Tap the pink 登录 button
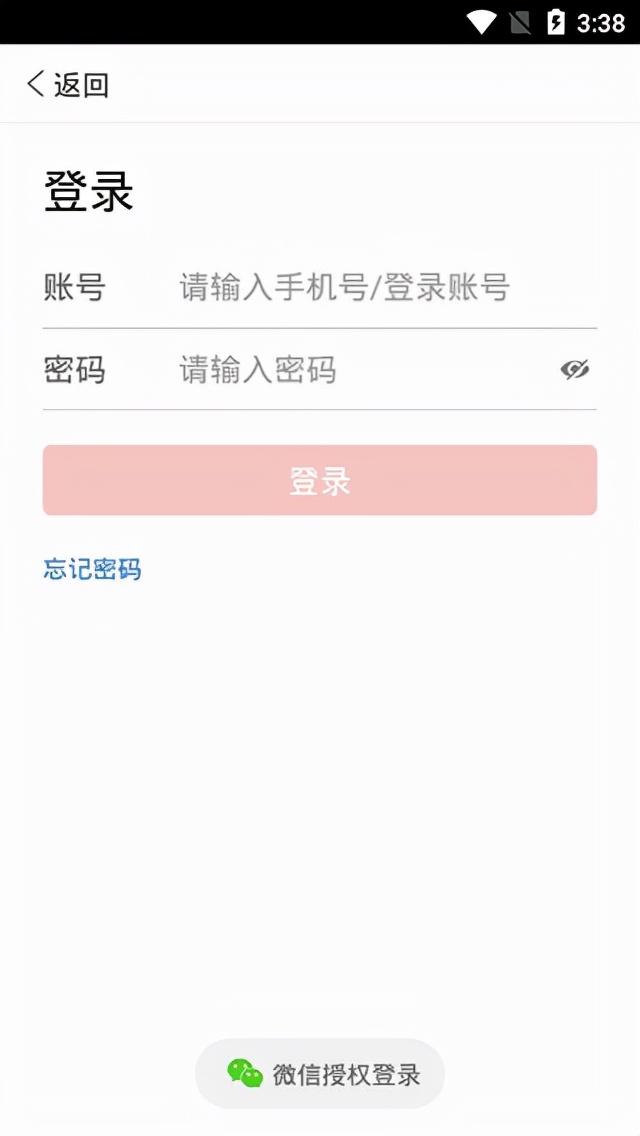Image resolution: width=640 pixels, height=1136 pixels. (x=320, y=481)
